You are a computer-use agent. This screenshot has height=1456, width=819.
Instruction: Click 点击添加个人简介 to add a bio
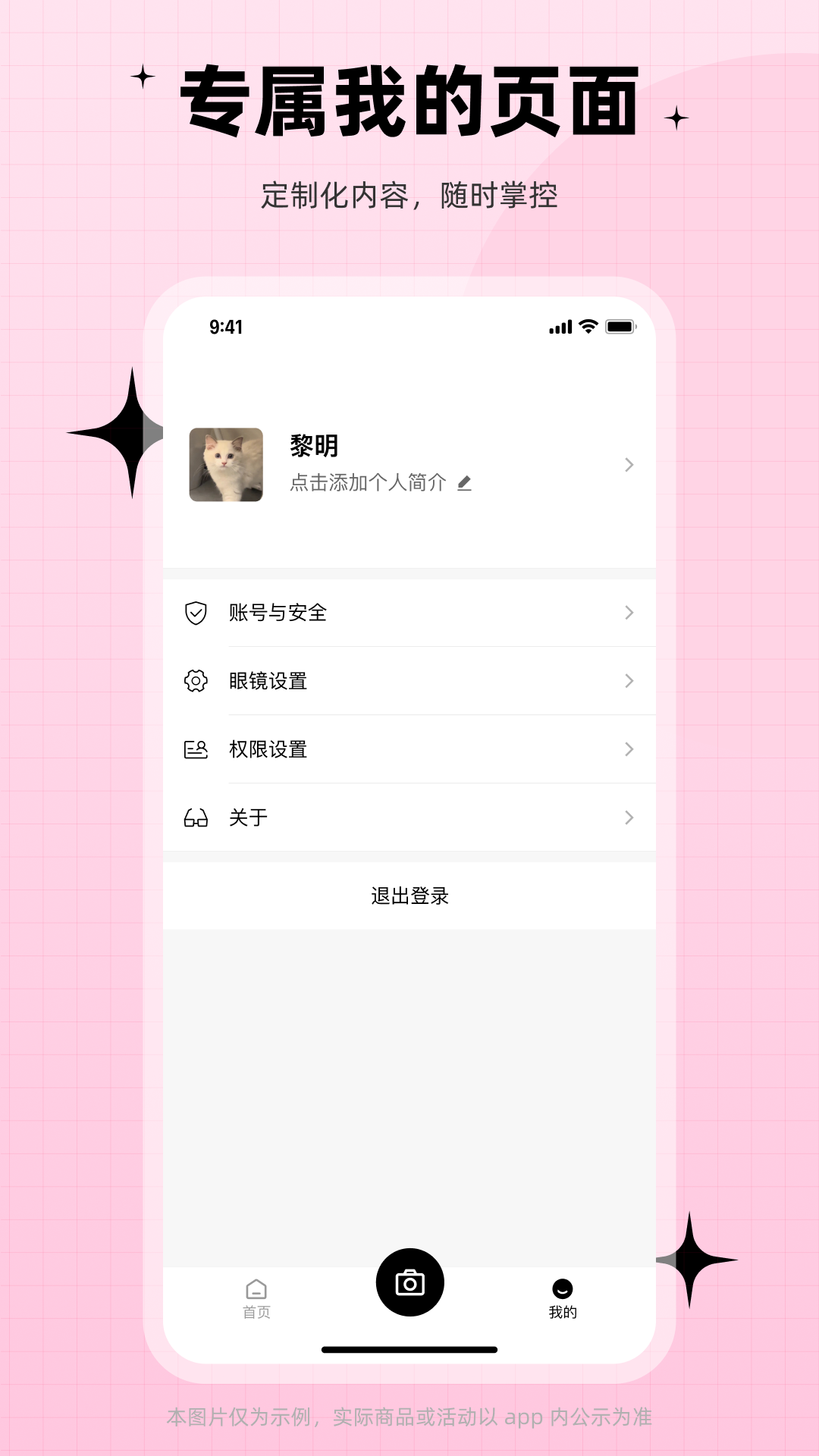[367, 482]
